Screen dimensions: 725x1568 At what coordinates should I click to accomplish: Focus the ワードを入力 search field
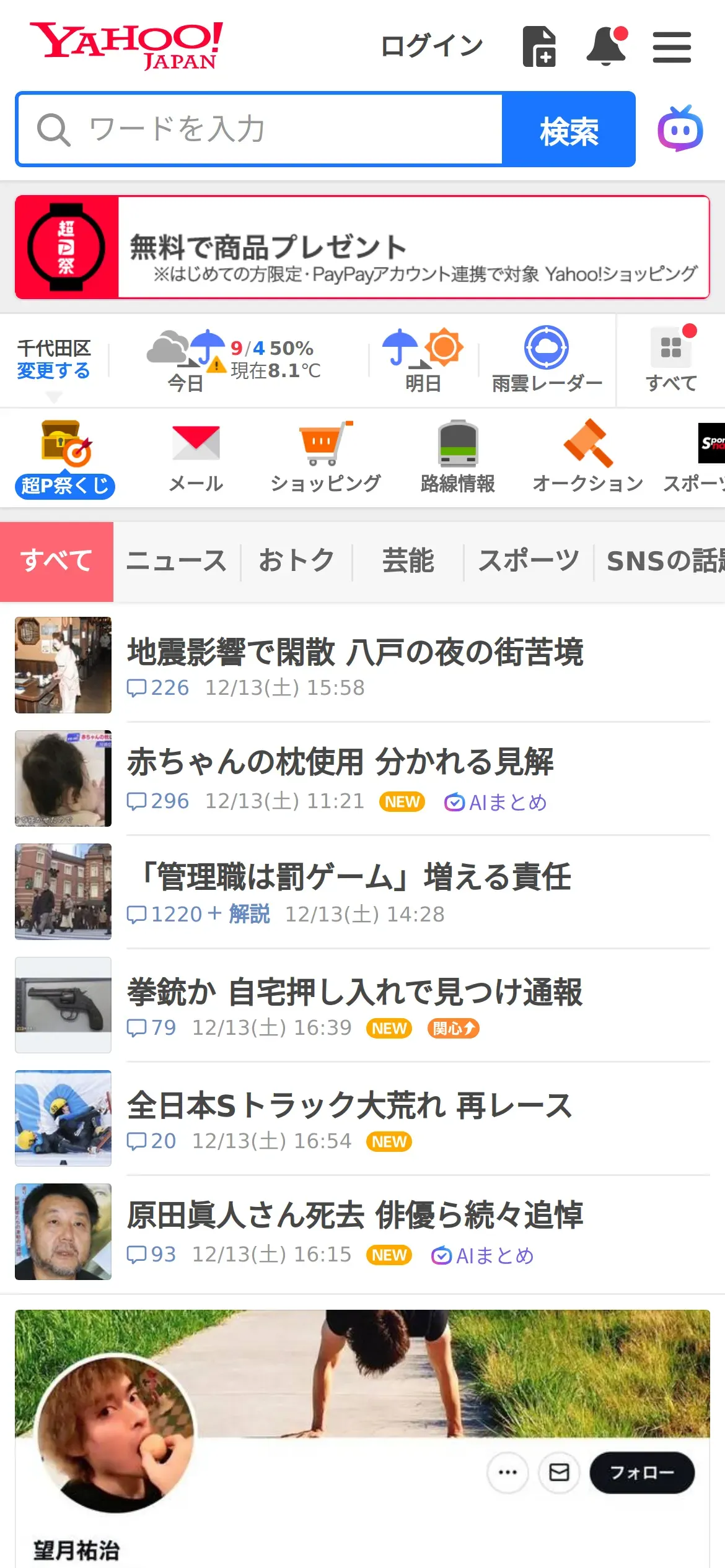(x=260, y=129)
